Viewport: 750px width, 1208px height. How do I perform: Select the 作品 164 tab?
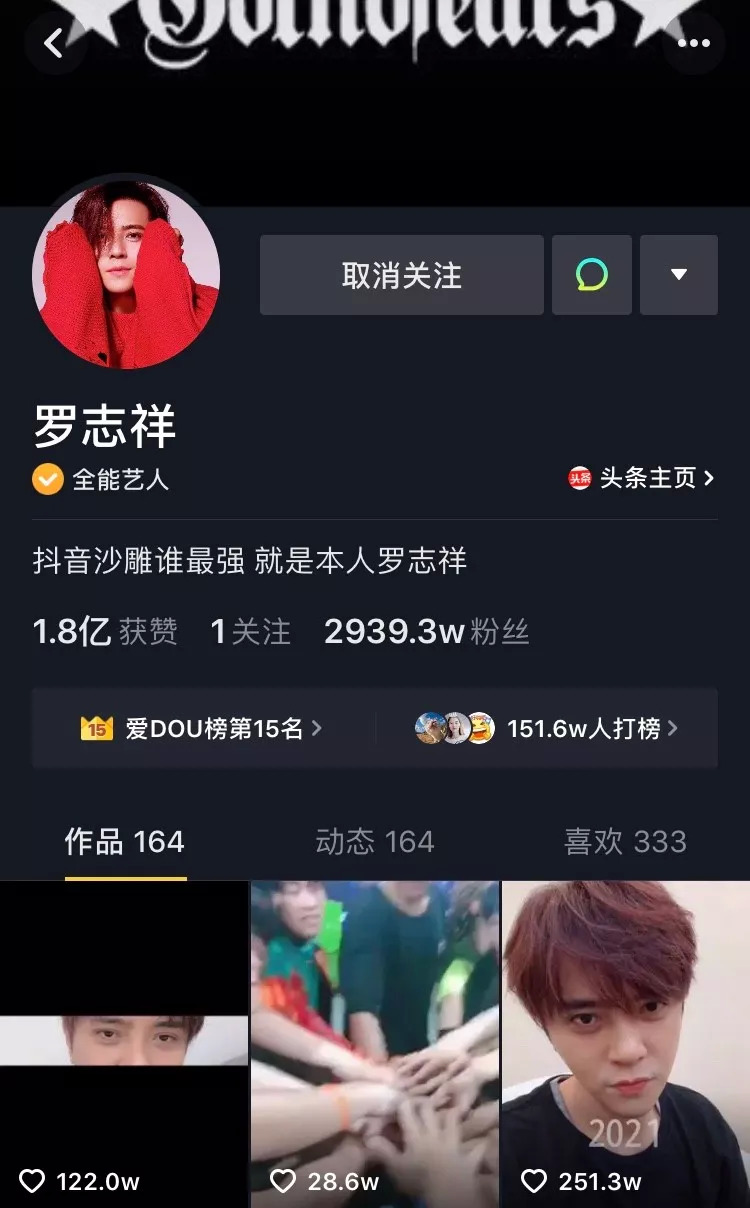coord(125,842)
